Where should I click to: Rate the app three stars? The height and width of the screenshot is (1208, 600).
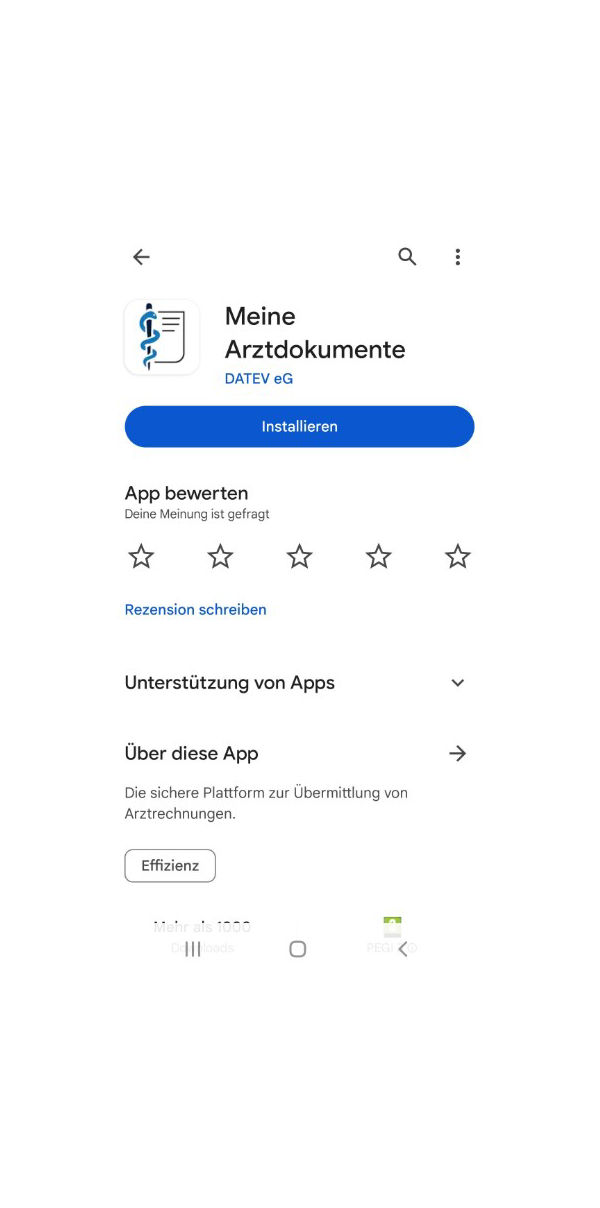299,557
